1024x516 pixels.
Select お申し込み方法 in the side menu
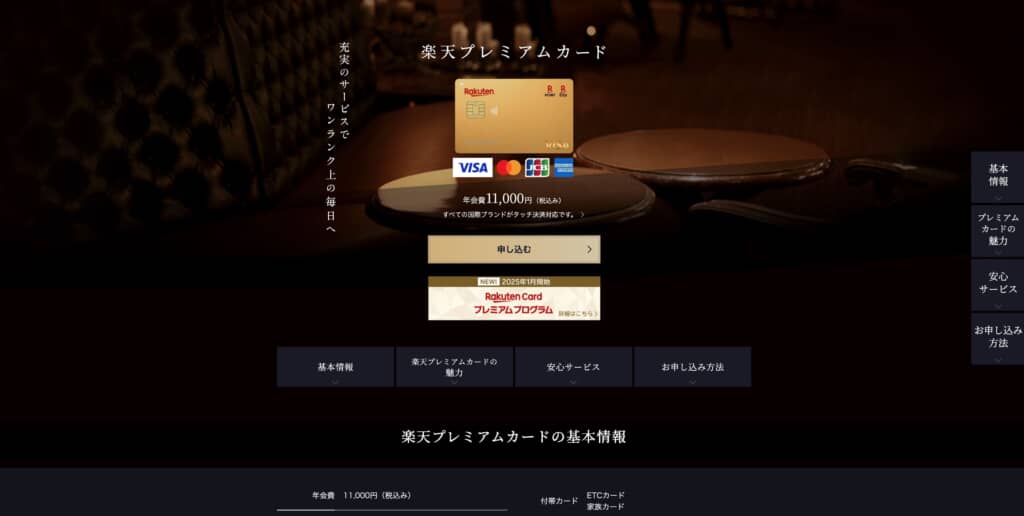(997, 338)
